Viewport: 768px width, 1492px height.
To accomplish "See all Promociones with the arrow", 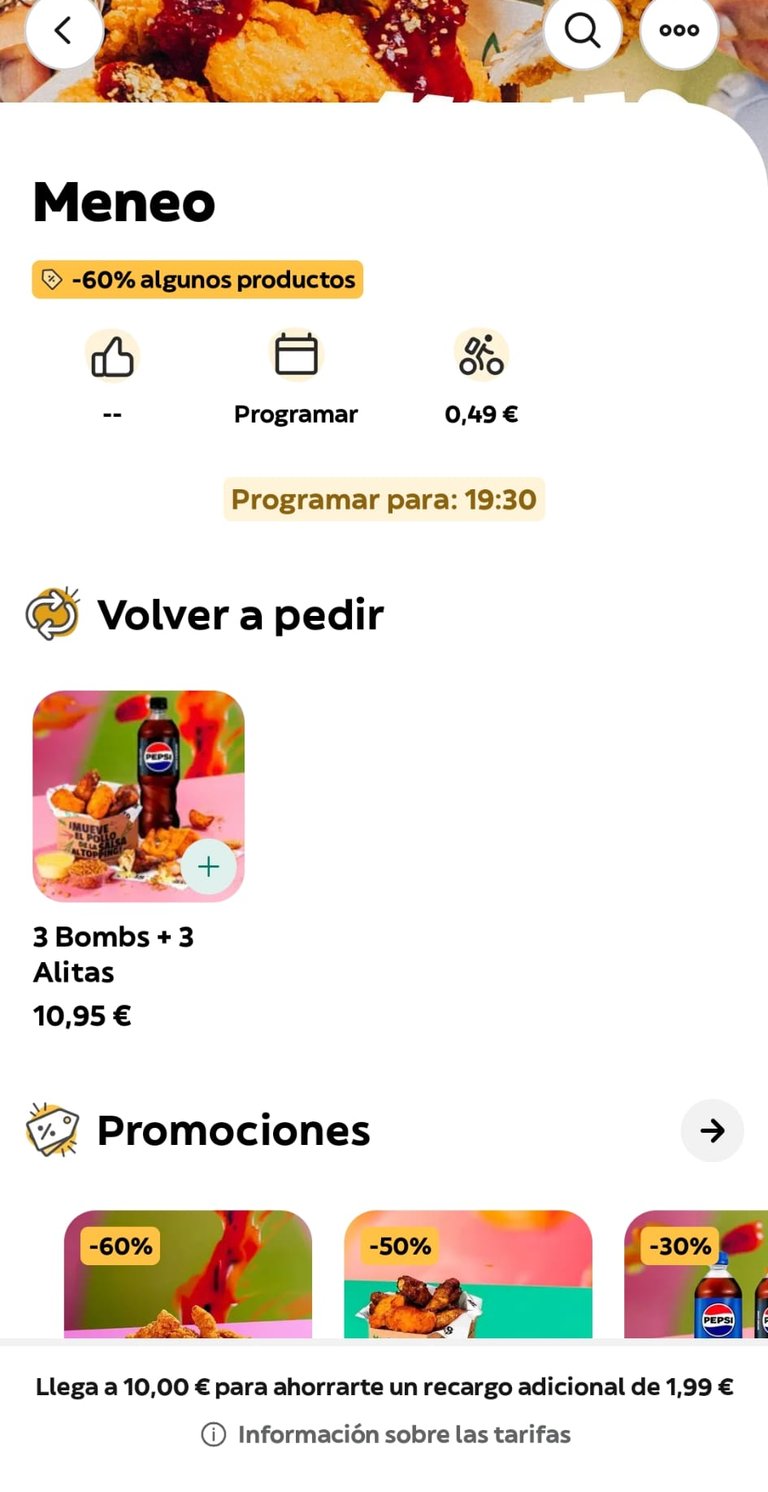I will pos(712,1131).
